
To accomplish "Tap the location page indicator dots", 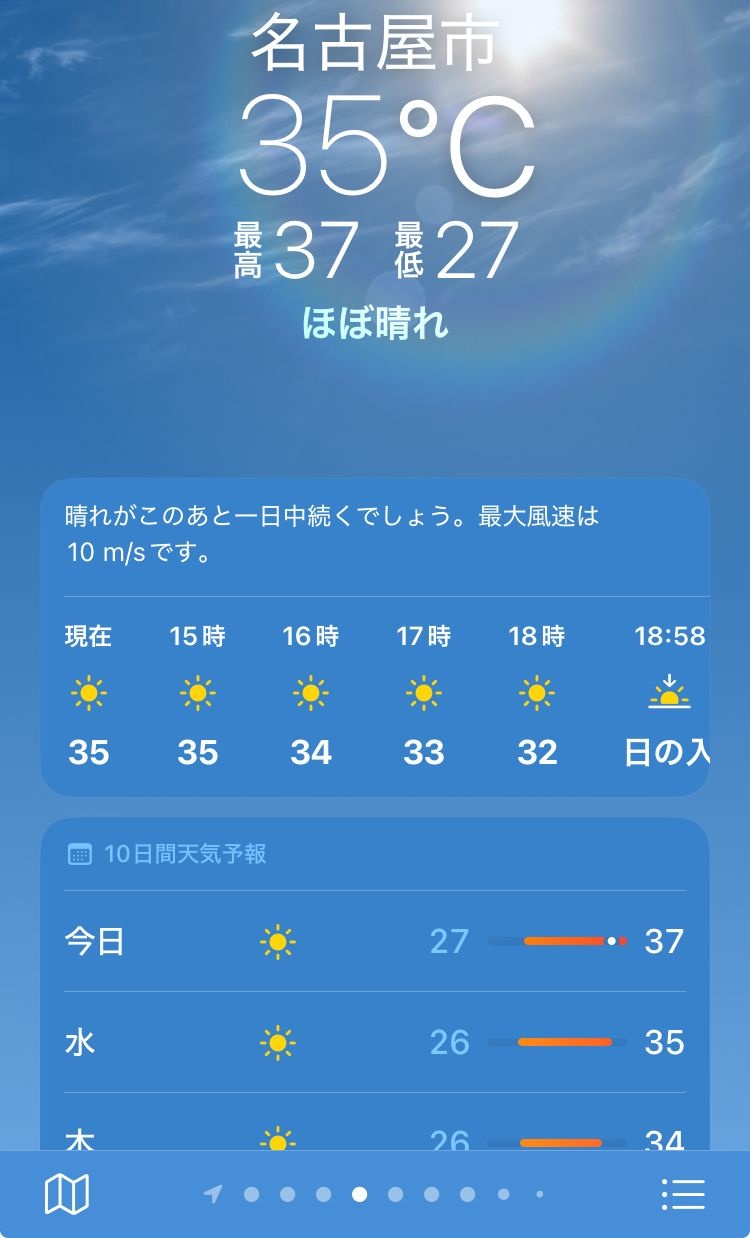I will [x=377, y=1193].
